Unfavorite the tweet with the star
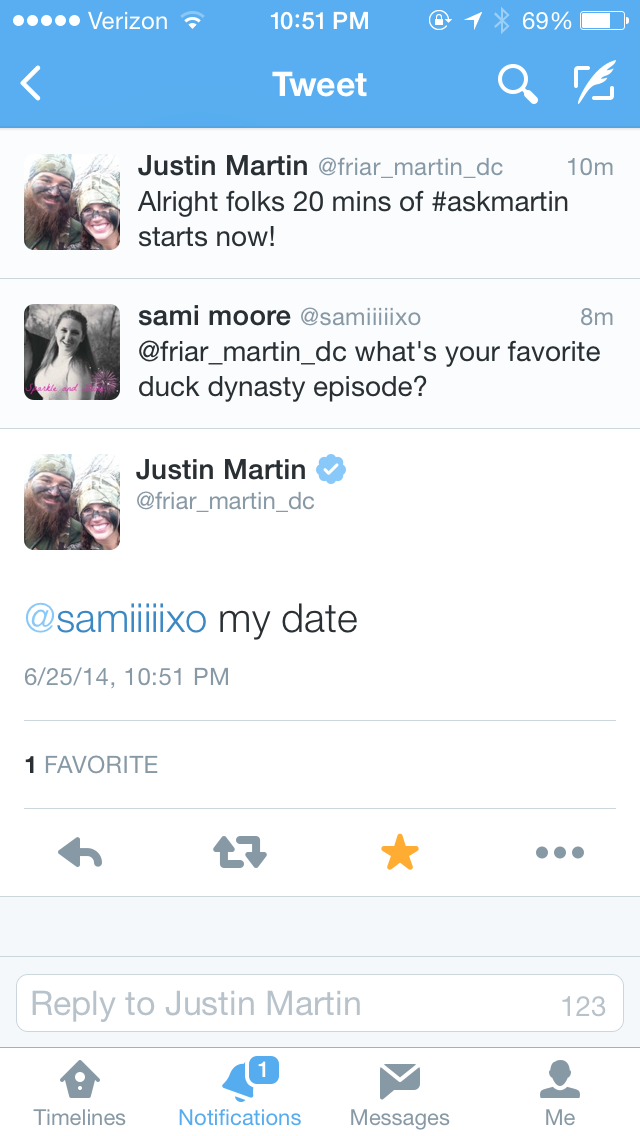This screenshot has width=640, height=1136. 399,853
